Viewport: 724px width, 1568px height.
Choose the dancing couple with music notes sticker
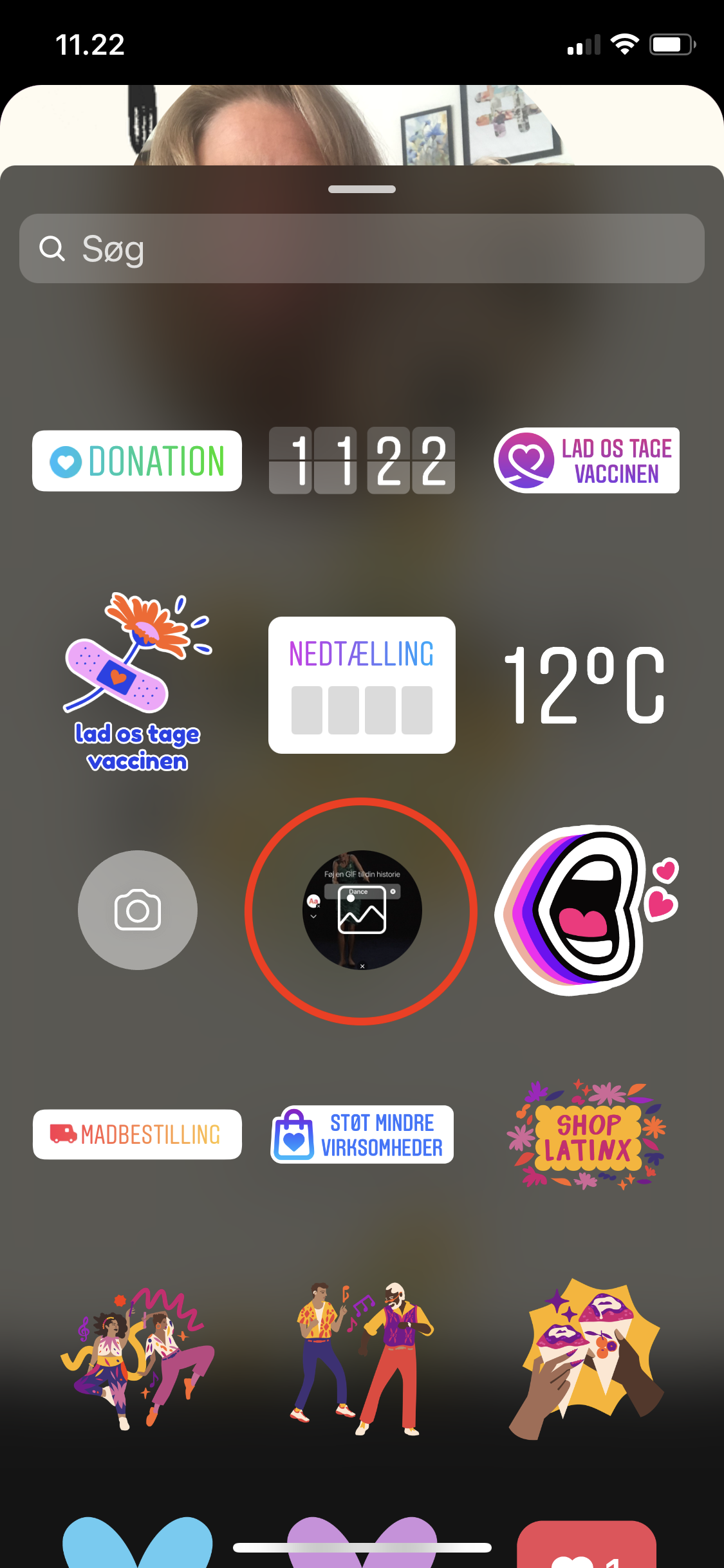tap(137, 1358)
